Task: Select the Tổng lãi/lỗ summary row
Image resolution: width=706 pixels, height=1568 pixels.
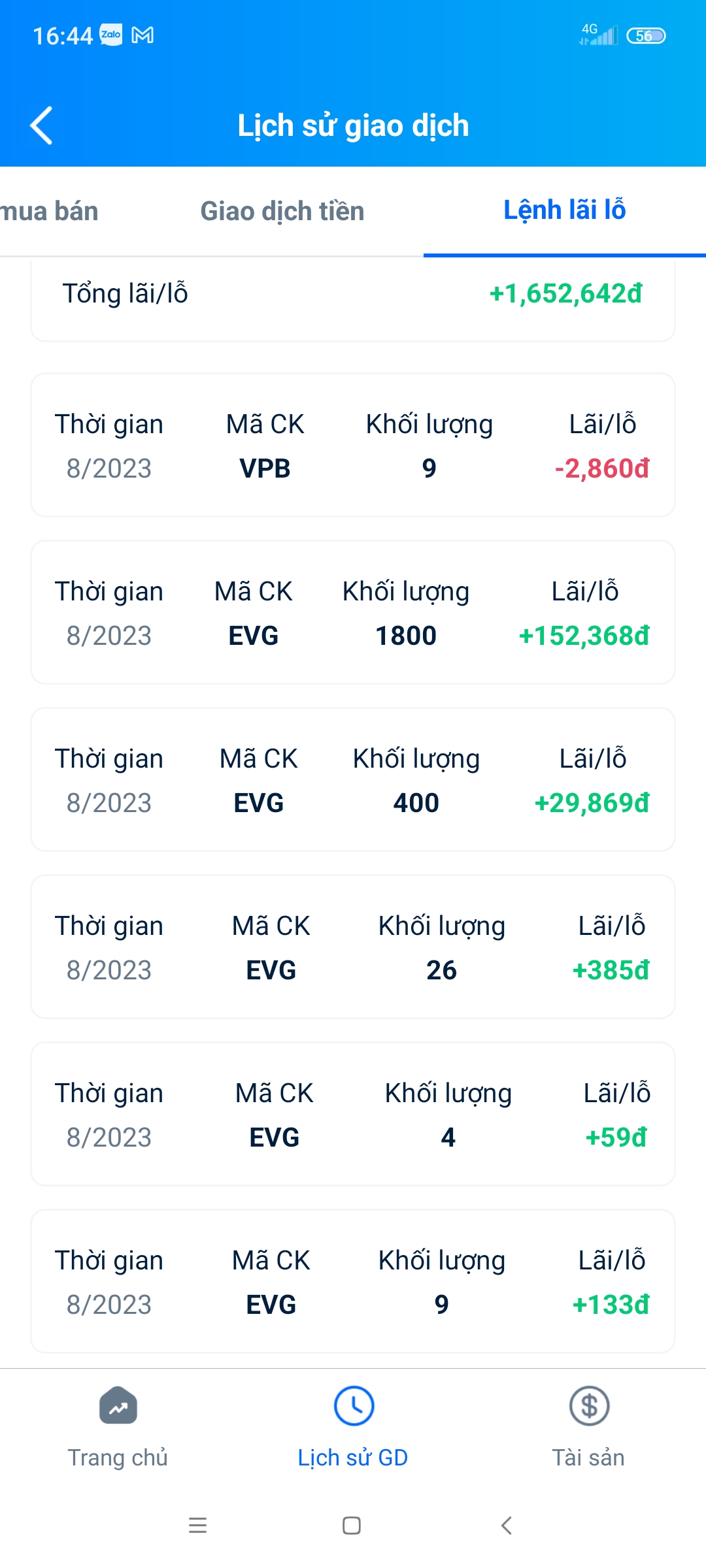Action: [353, 294]
